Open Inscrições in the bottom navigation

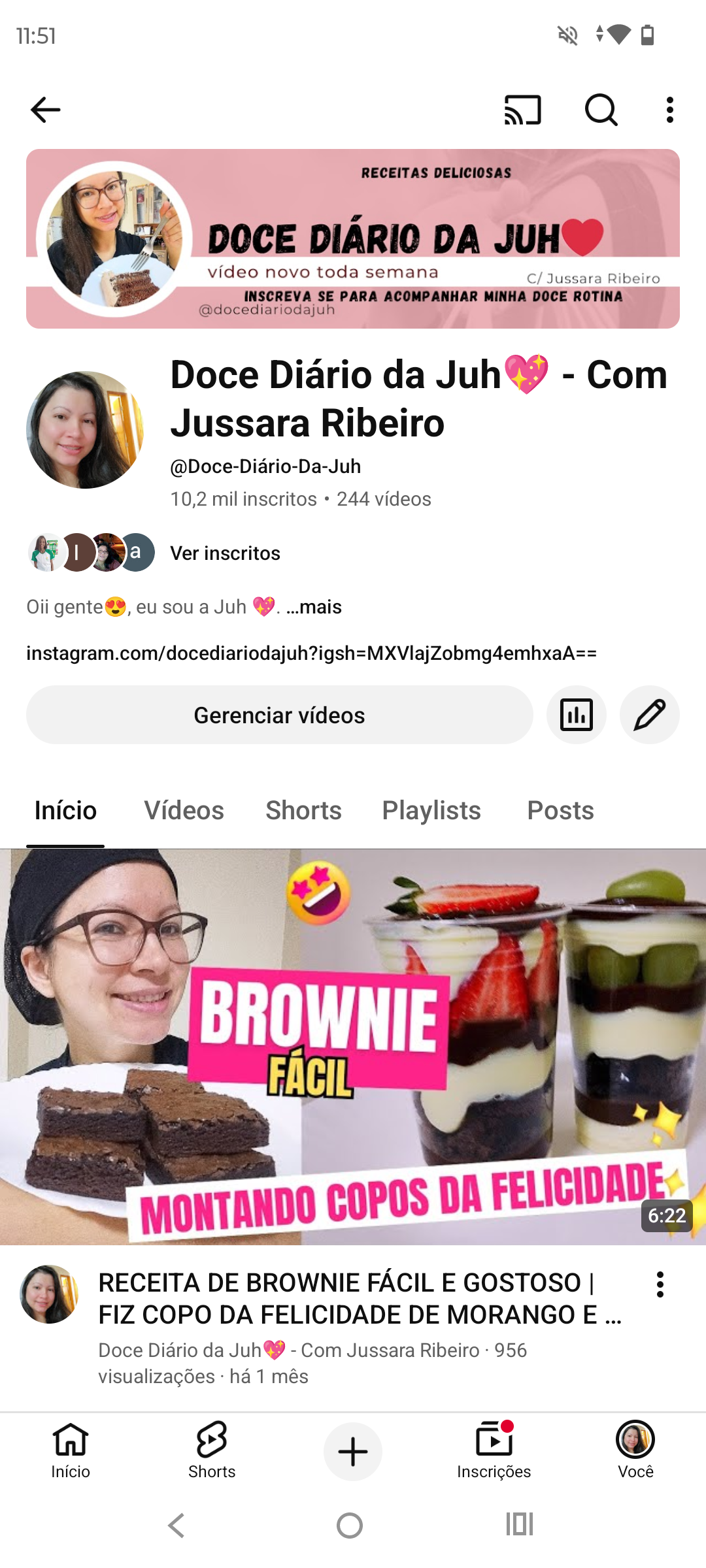coord(494,1452)
